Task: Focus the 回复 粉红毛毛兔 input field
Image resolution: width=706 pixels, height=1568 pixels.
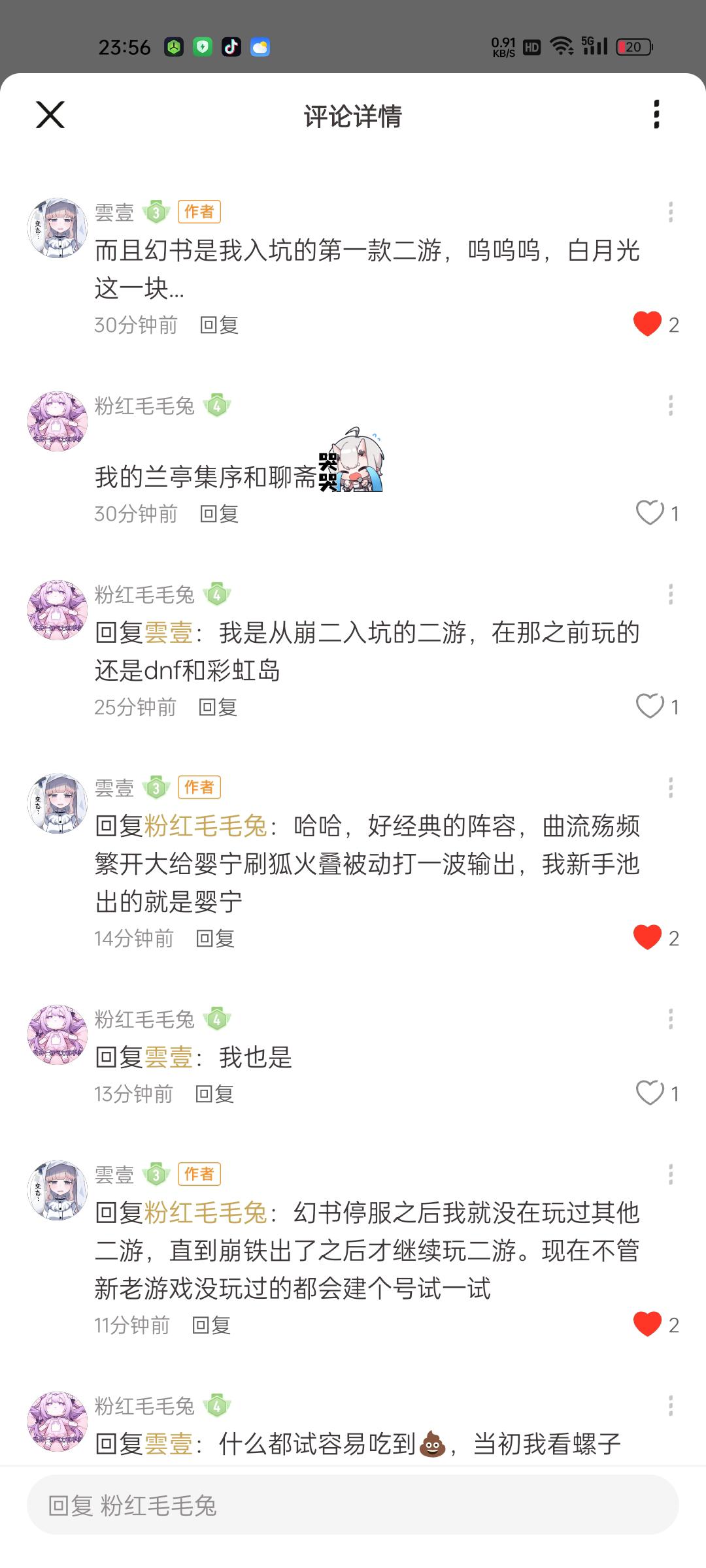Action: click(353, 1505)
